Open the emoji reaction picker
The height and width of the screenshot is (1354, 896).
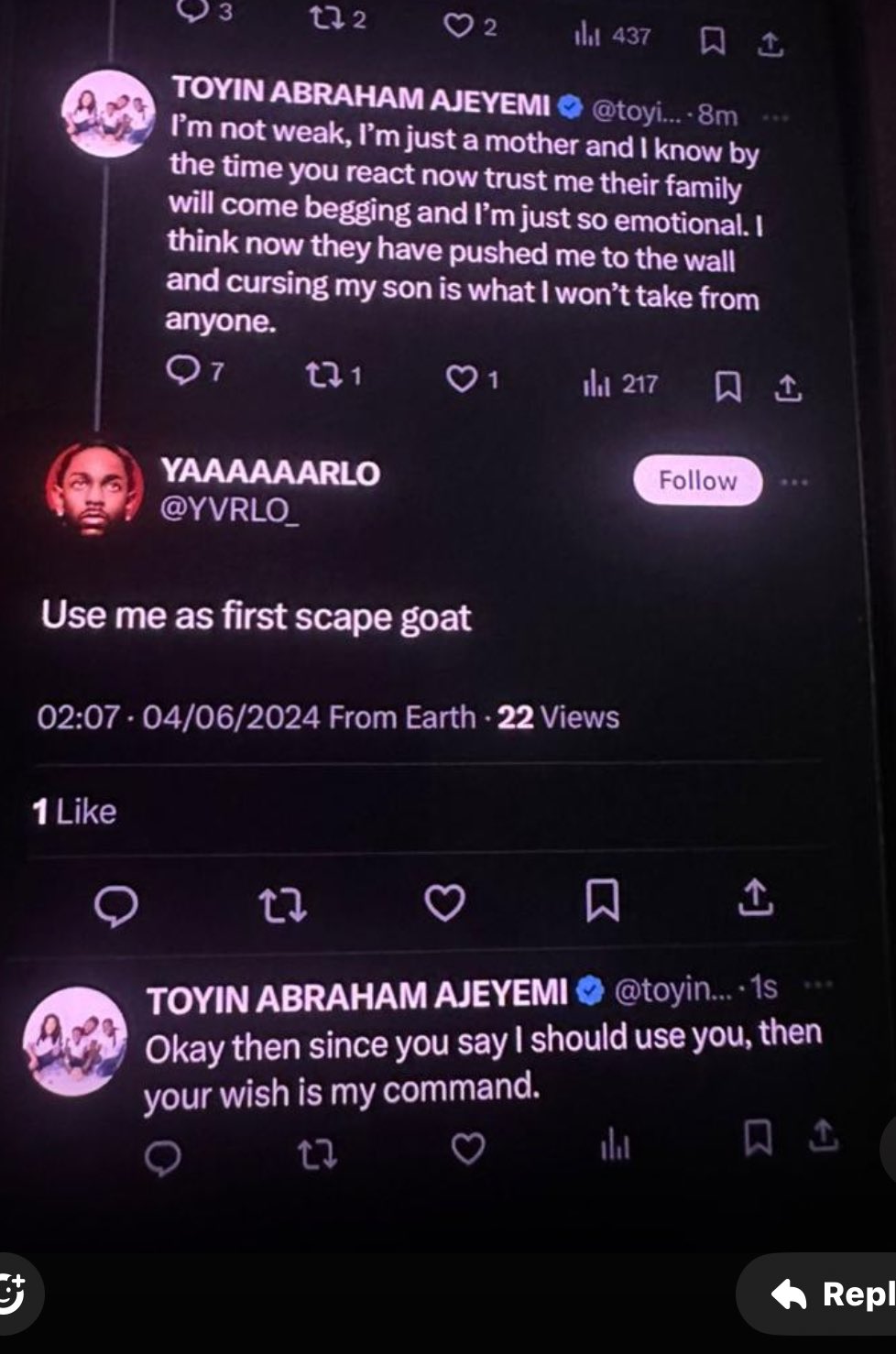12,1292
